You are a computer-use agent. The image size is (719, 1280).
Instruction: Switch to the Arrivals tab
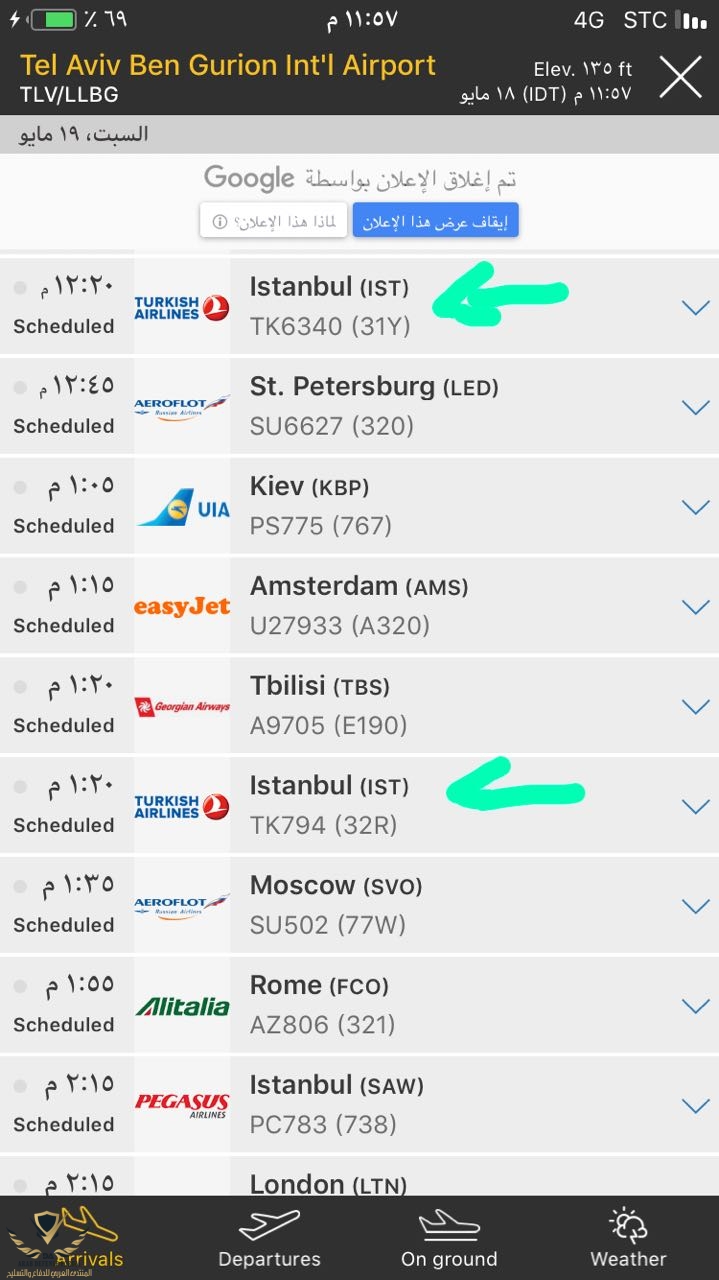[90, 1238]
